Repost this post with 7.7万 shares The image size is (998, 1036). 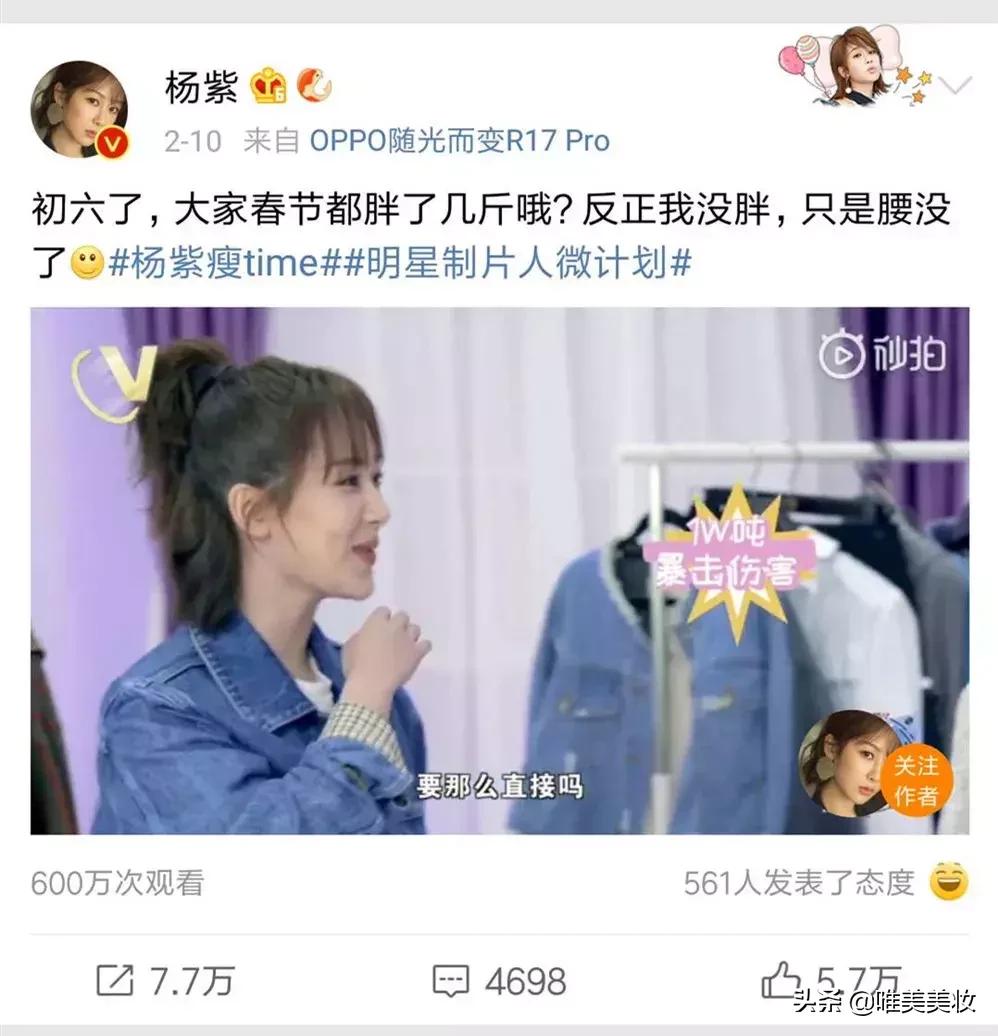click(x=164, y=980)
